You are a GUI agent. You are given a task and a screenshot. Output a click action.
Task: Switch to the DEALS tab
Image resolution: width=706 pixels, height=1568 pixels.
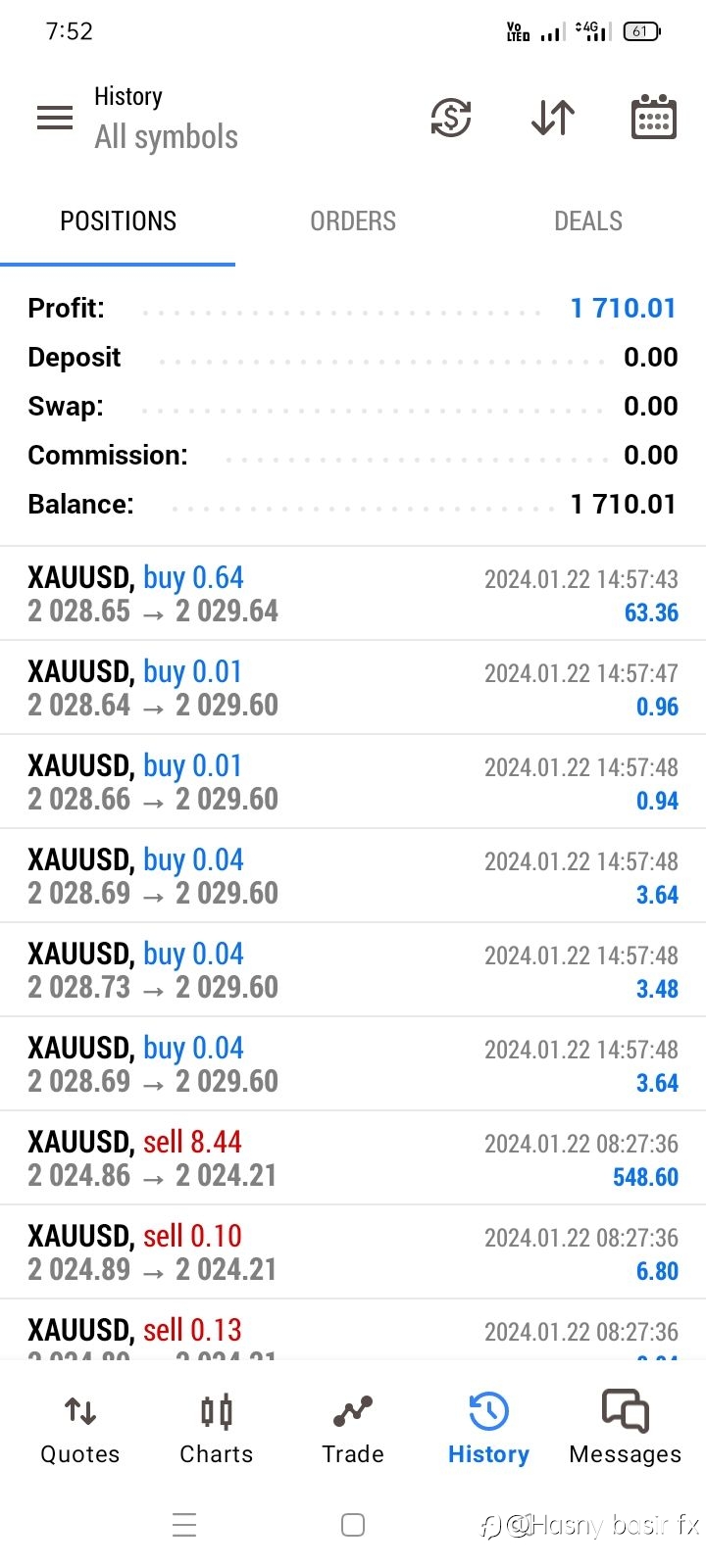[x=588, y=221]
